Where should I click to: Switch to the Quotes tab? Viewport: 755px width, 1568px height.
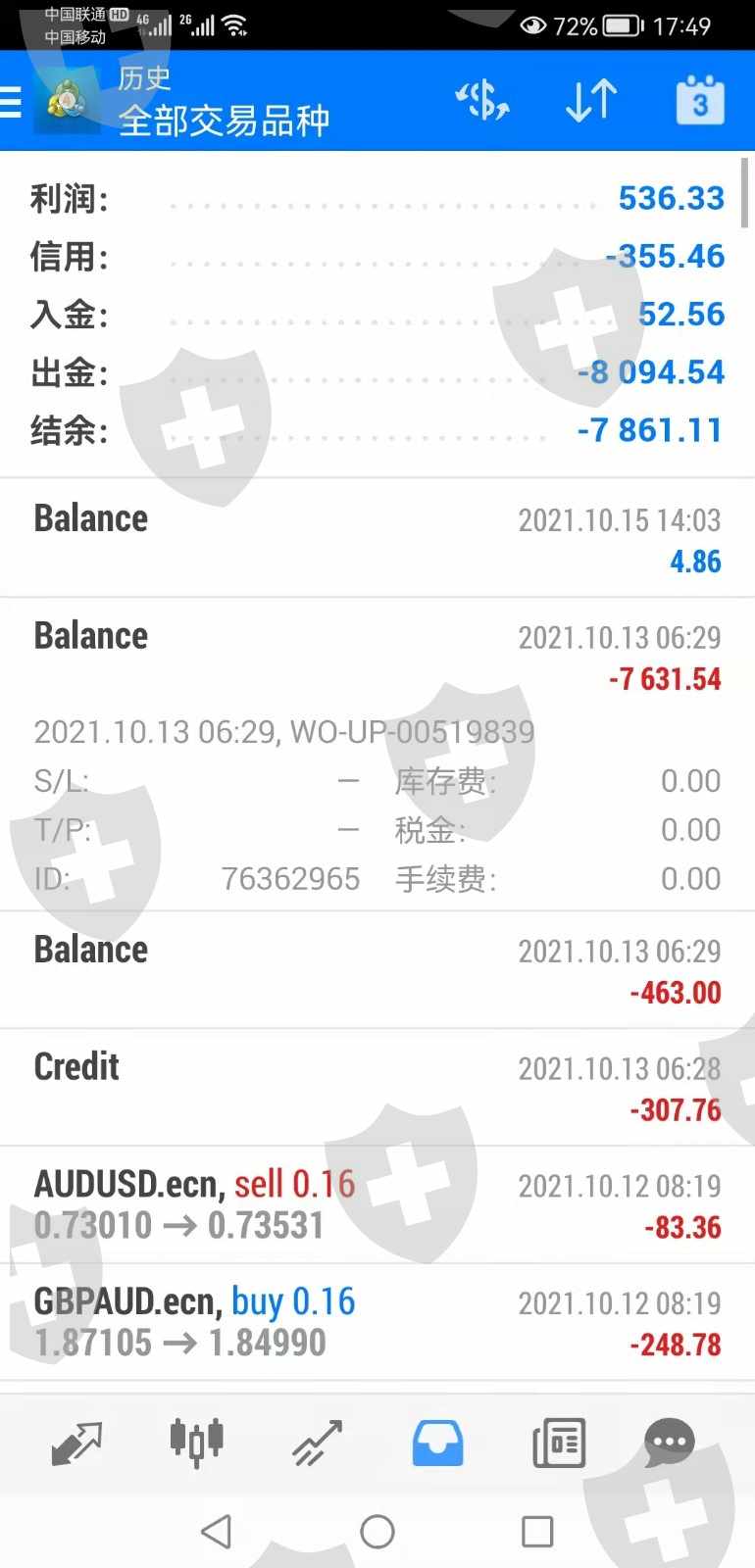point(76,1444)
